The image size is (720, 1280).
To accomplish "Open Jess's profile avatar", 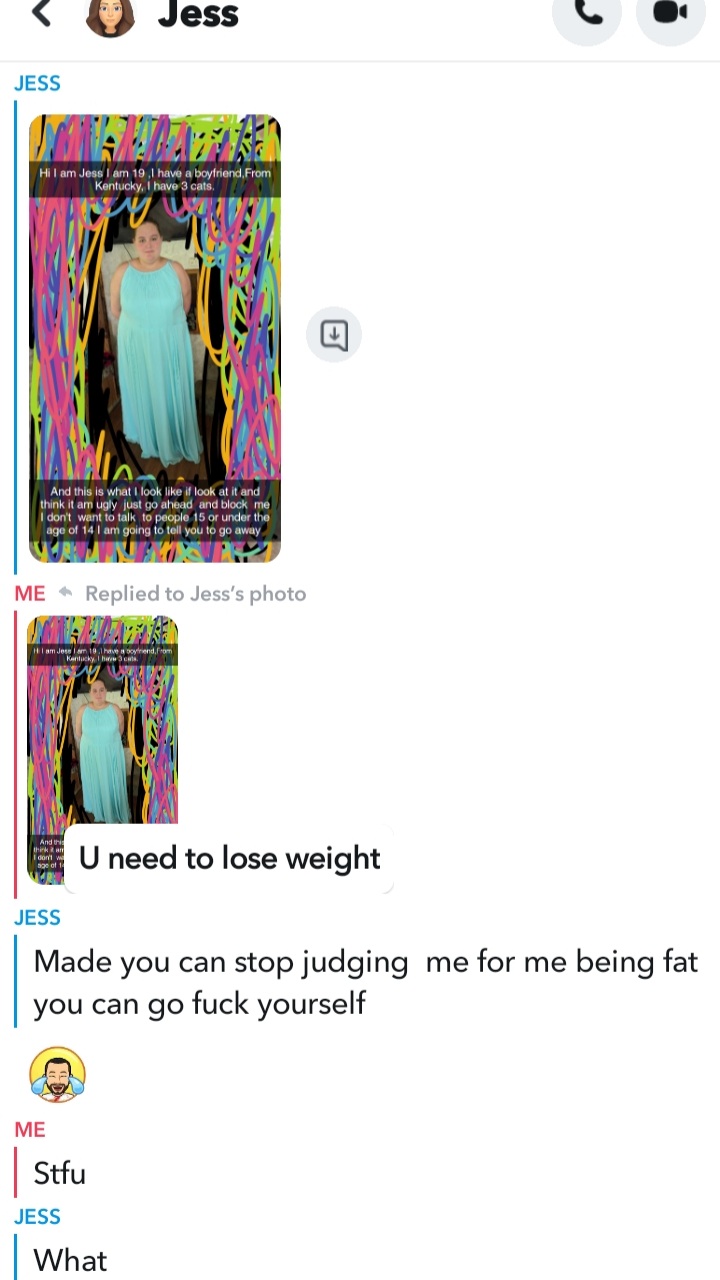I will click(x=110, y=14).
